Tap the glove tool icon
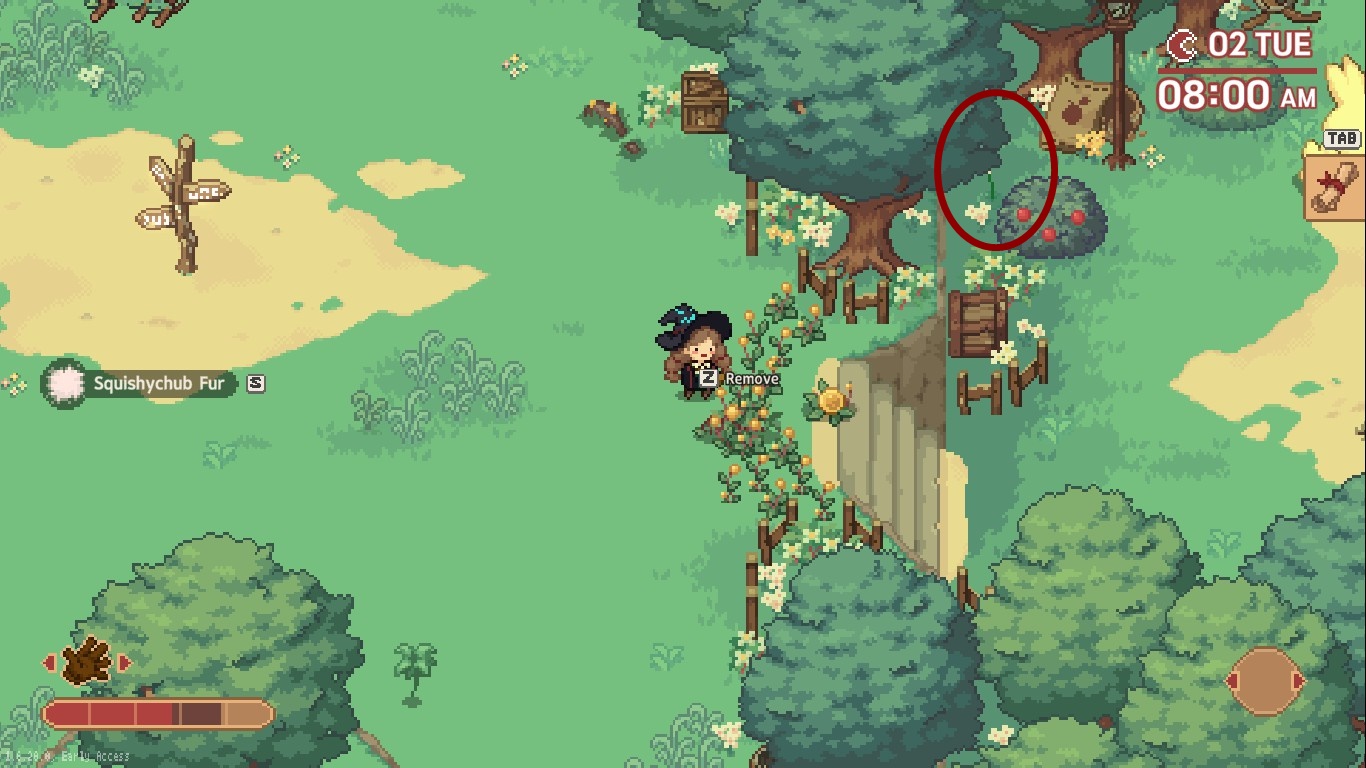This screenshot has width=1366, height=768. 87,661
